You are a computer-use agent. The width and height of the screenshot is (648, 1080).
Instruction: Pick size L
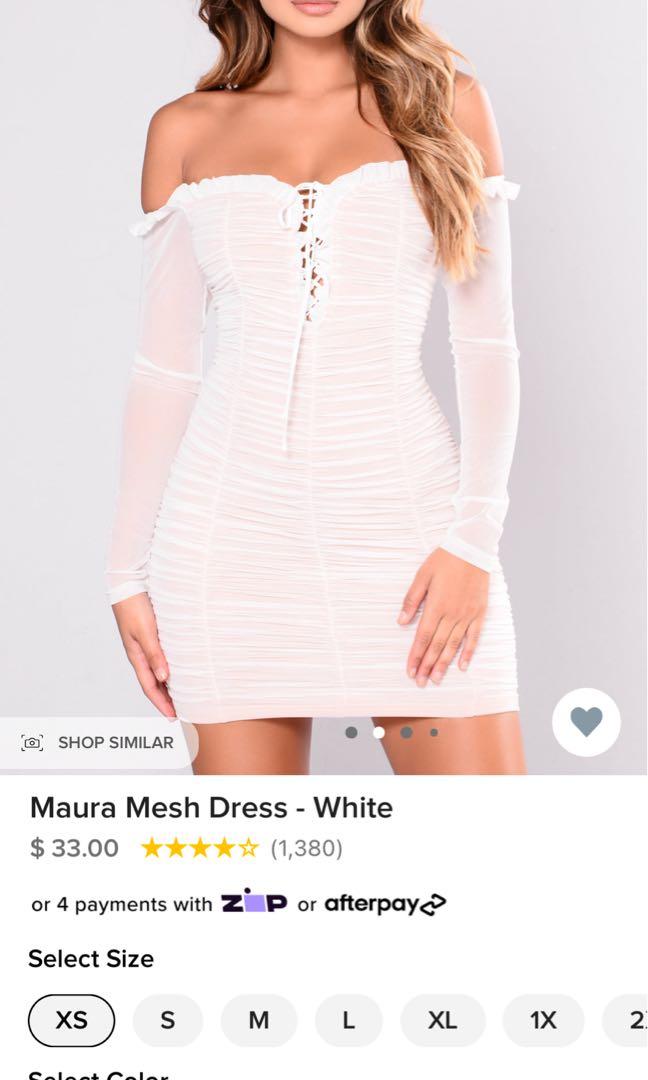pyautogui.click(x=348, y=1020)
